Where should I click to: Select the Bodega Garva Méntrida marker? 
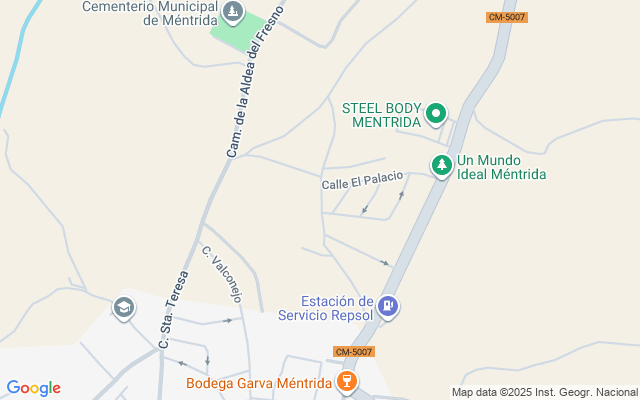346,383
